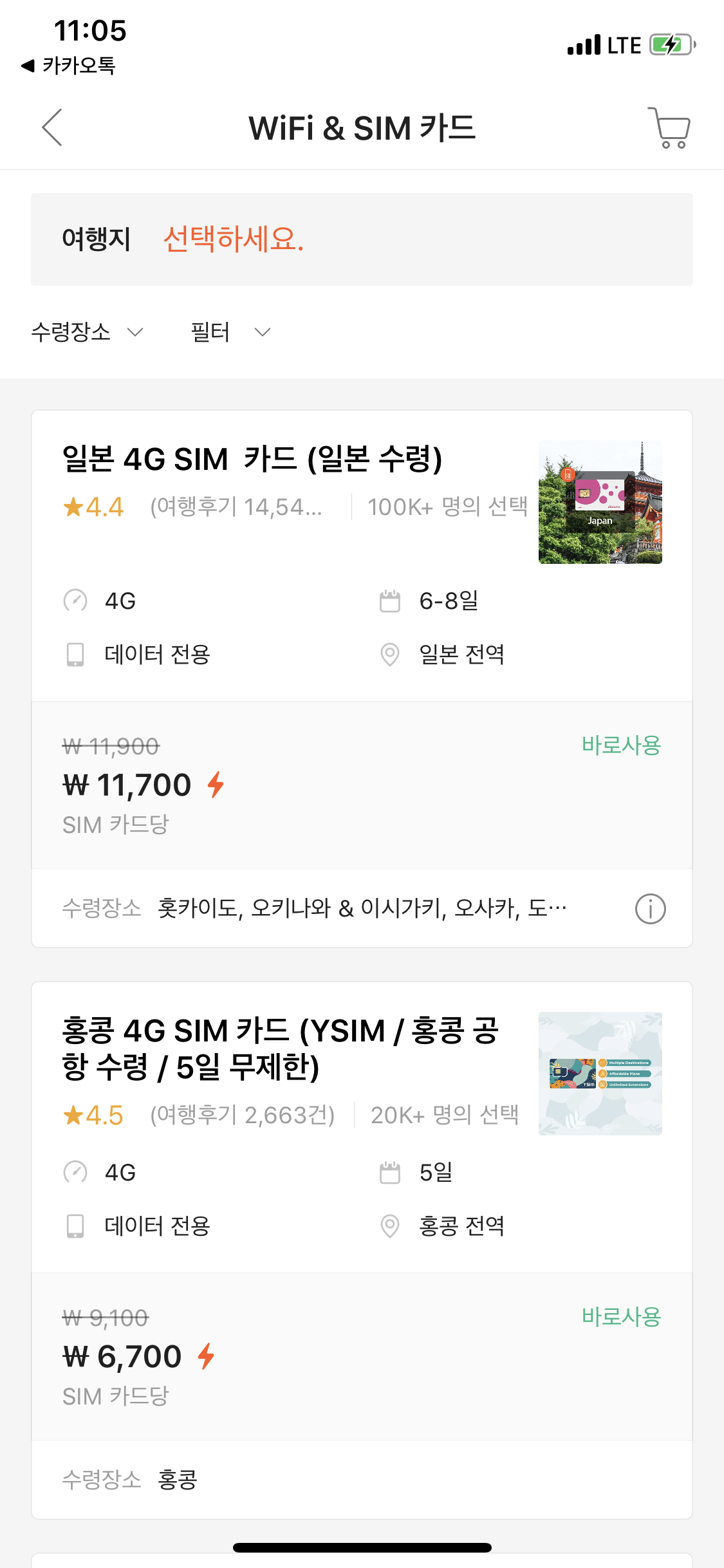
Task: Show pickup location info for Japan SIM
Action: coord(650,909)
